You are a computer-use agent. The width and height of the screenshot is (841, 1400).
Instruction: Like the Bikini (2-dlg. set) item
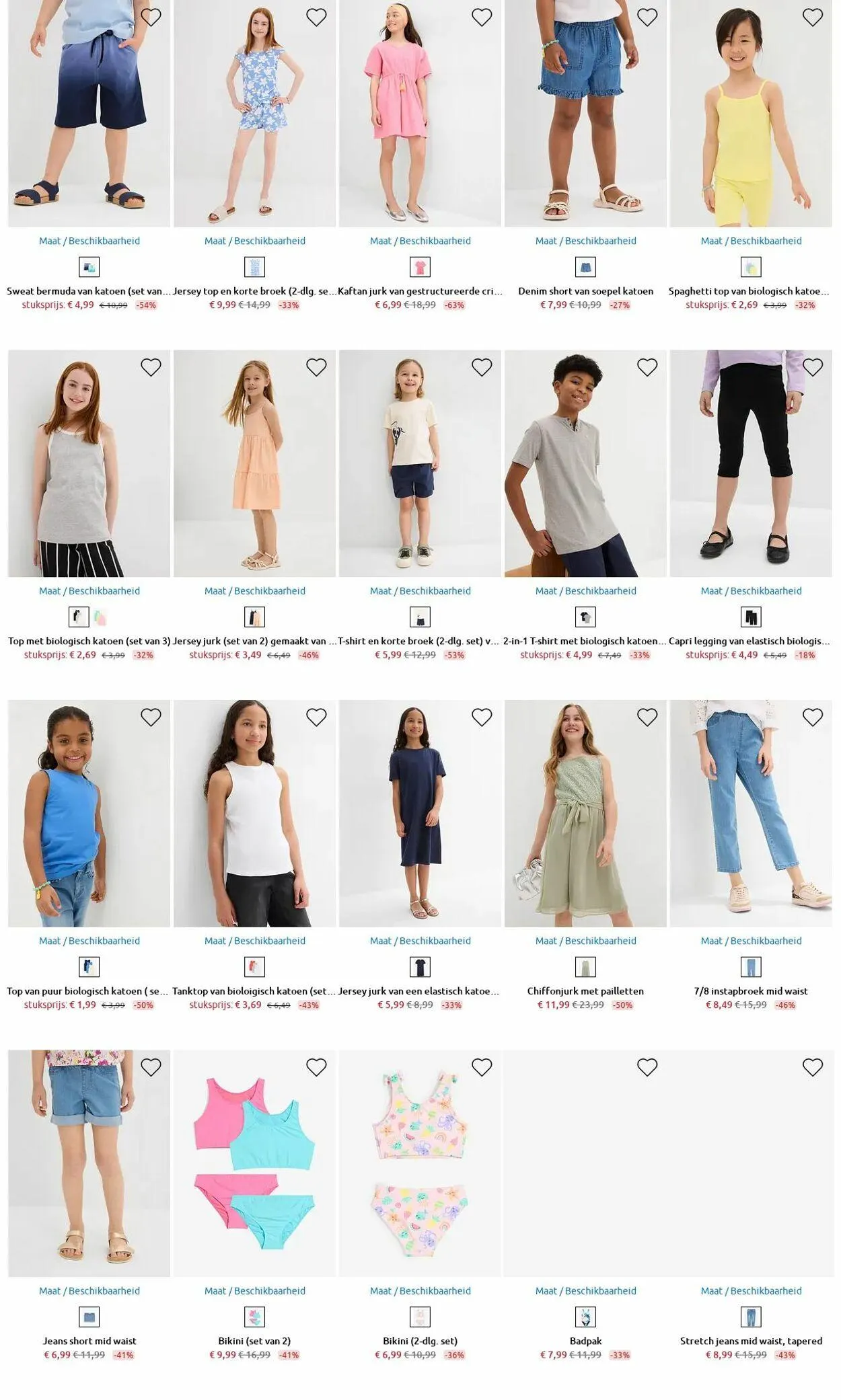[x=482, y=1067]
